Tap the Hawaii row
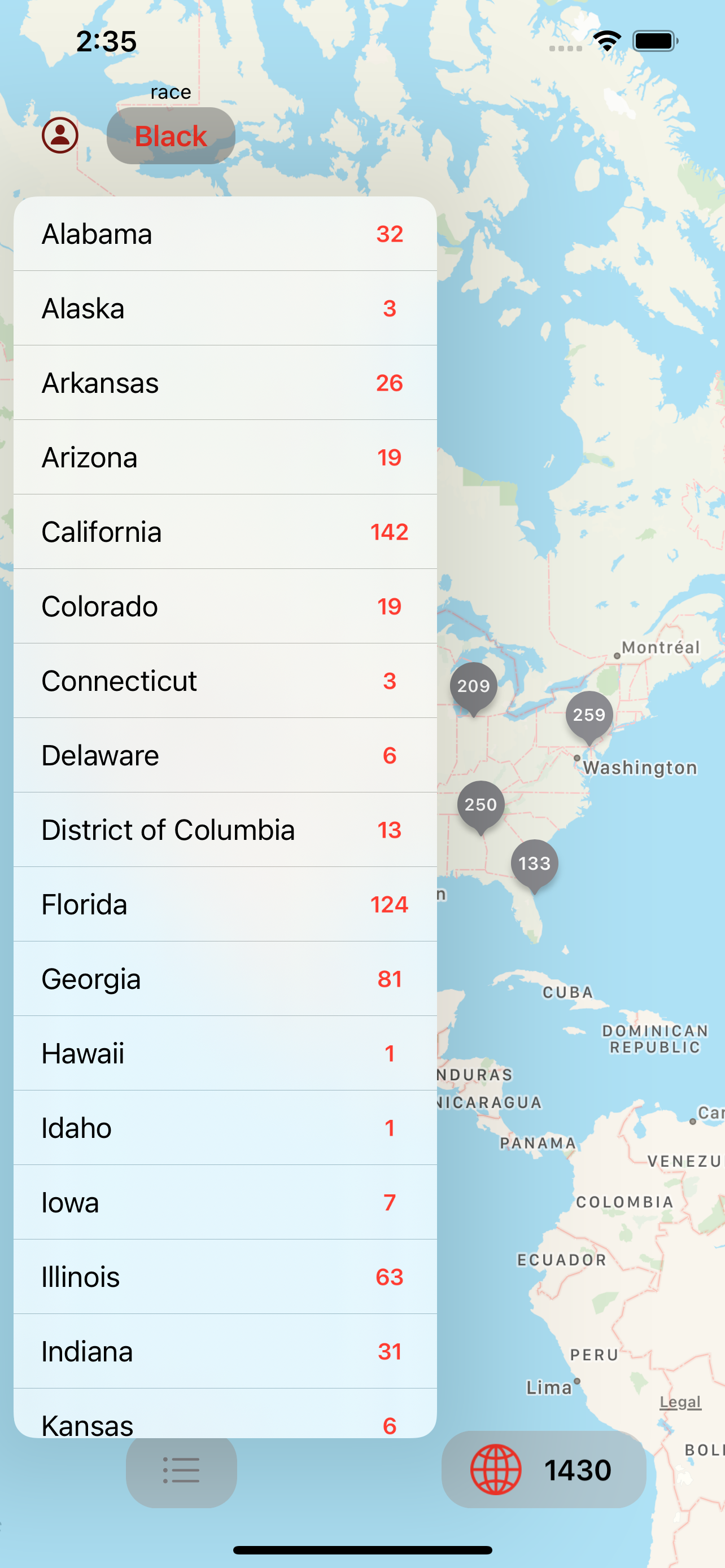Viewport: 725px width, 1568px height. 225,1054
